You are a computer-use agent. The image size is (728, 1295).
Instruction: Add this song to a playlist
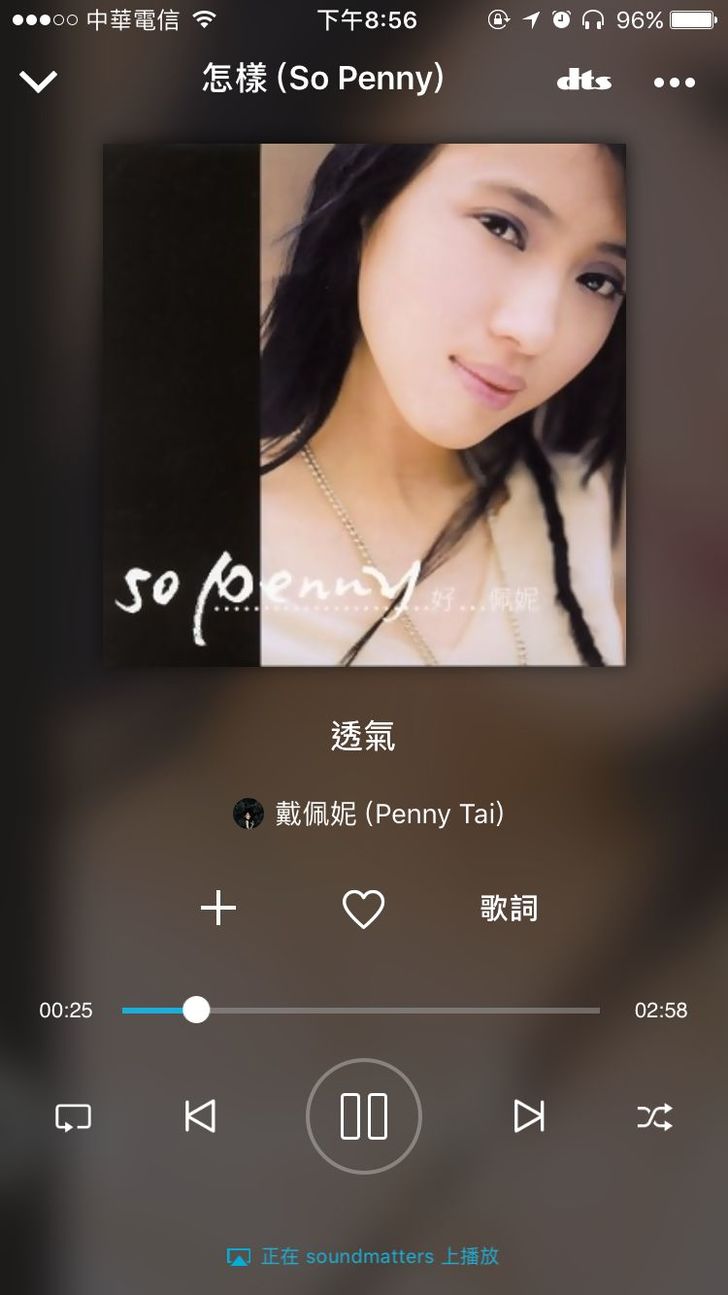coord(218,908)
